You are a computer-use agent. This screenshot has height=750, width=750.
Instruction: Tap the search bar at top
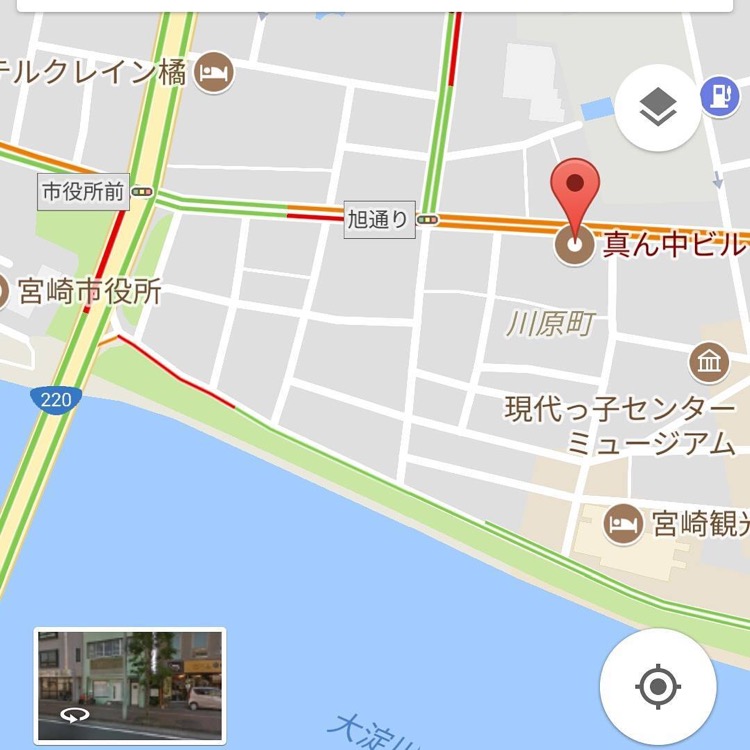375,5
